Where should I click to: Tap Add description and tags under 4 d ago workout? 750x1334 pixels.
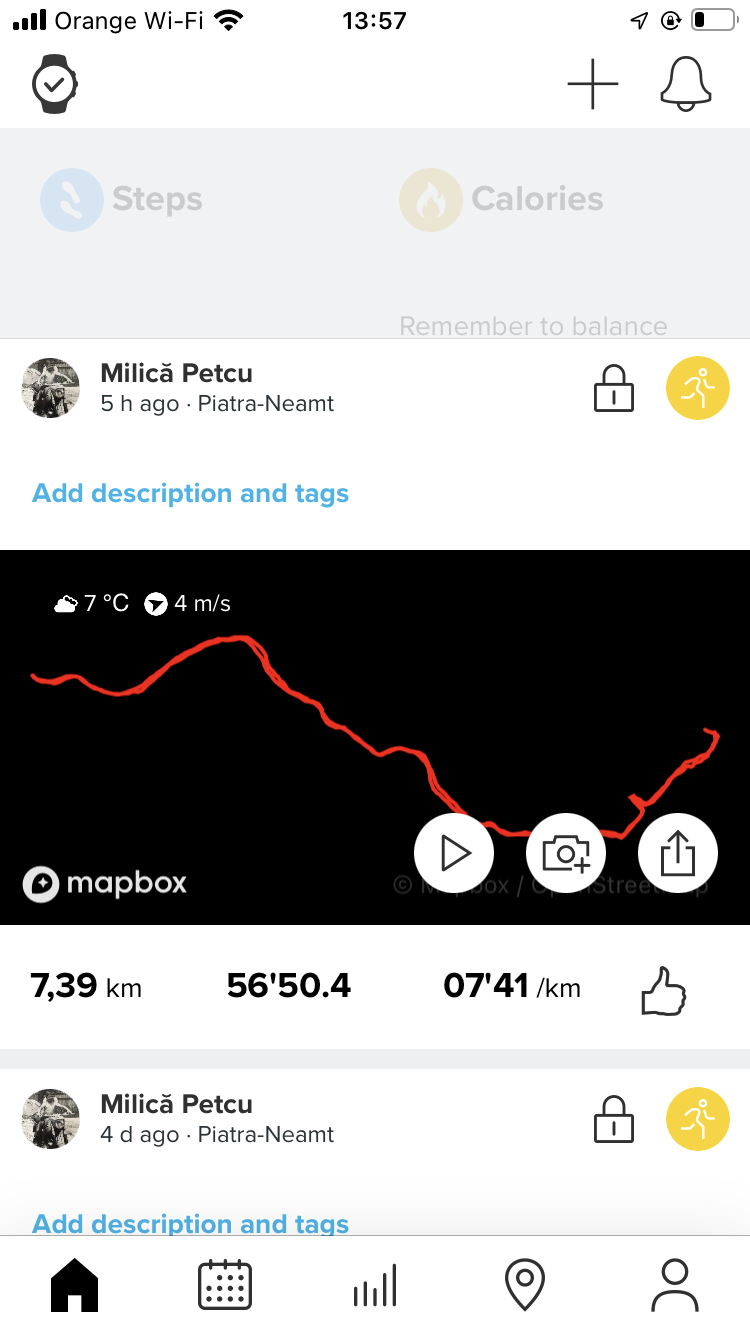[x=190, y=1223]
